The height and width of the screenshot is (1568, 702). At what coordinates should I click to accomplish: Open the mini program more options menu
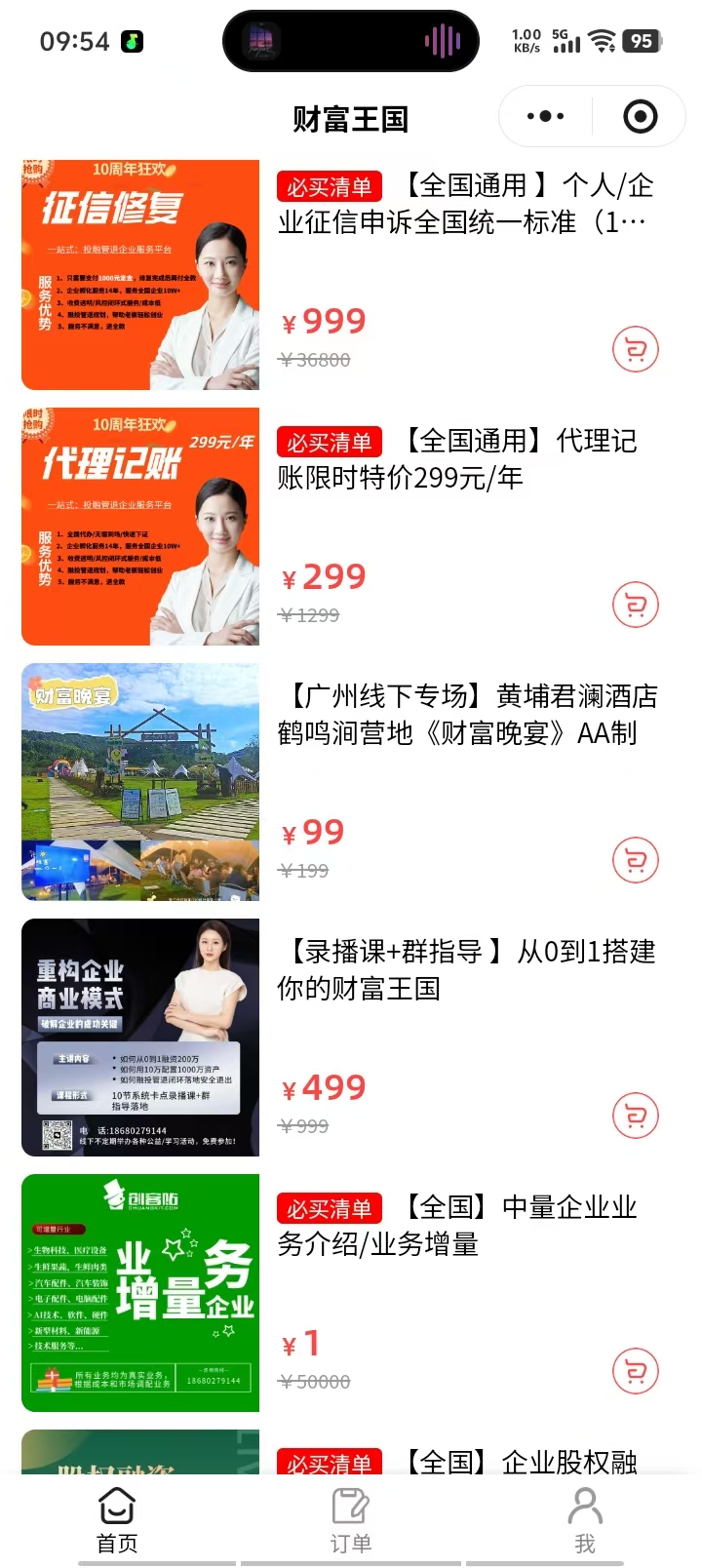coord(545,117)
